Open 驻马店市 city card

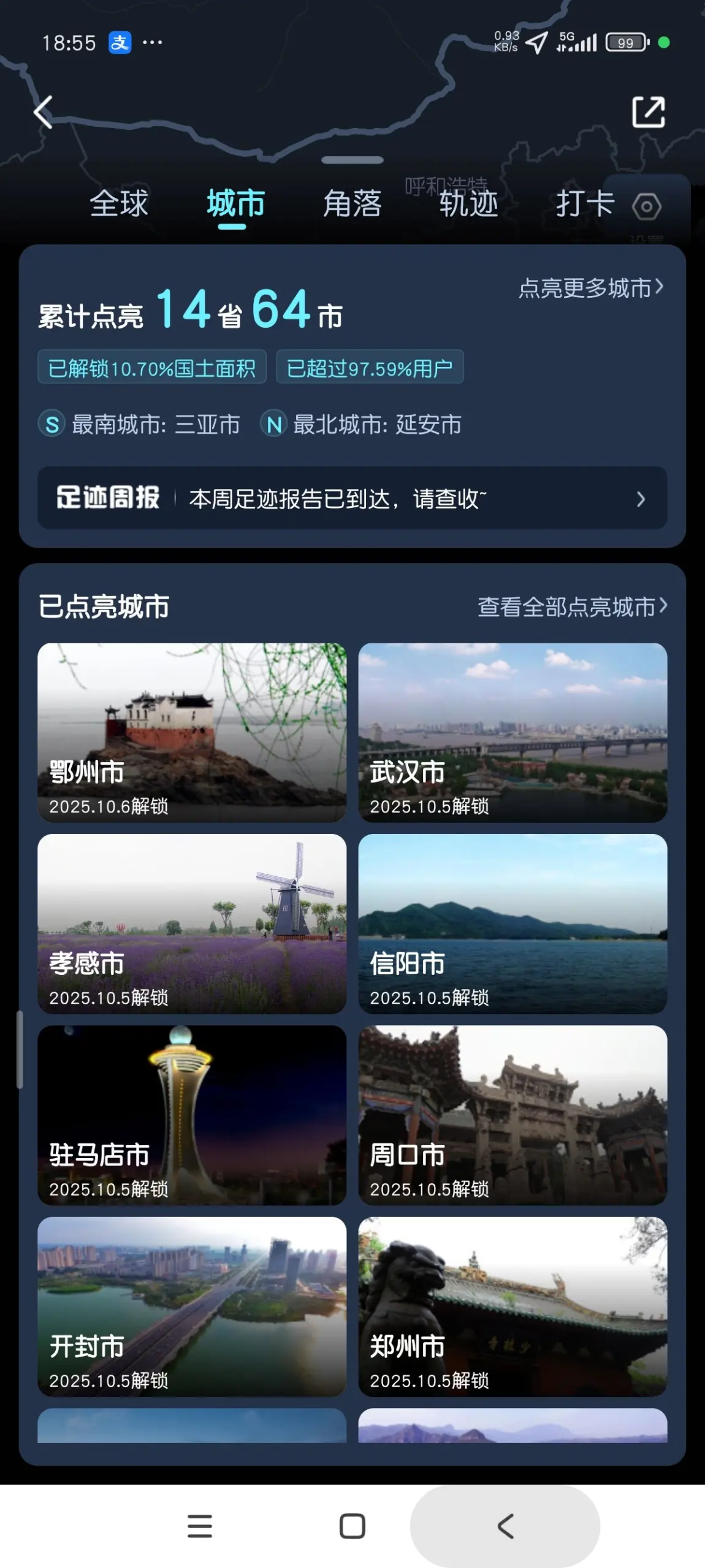pos(192,1115)
